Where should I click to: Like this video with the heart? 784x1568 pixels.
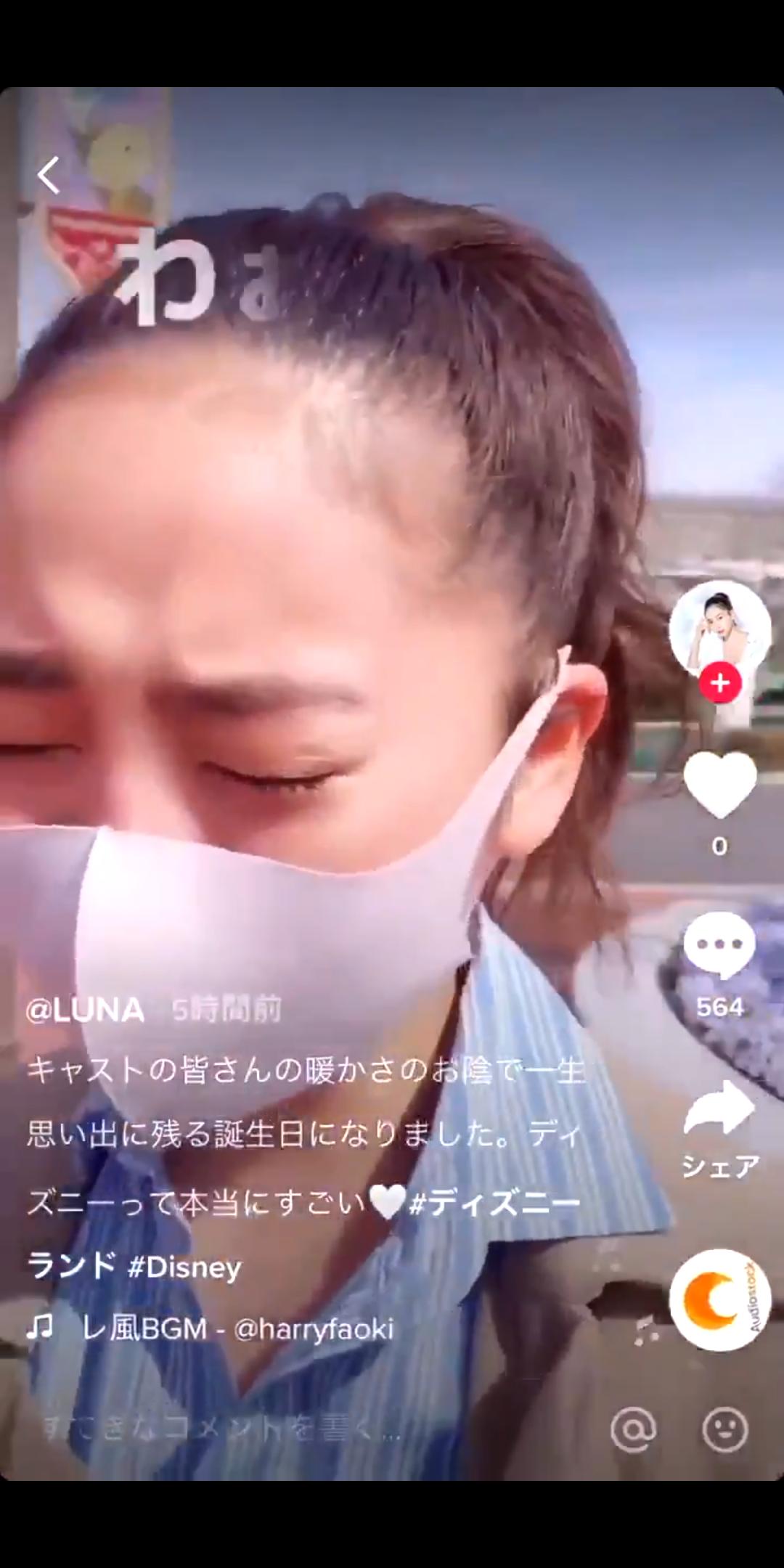coord(720,785)
